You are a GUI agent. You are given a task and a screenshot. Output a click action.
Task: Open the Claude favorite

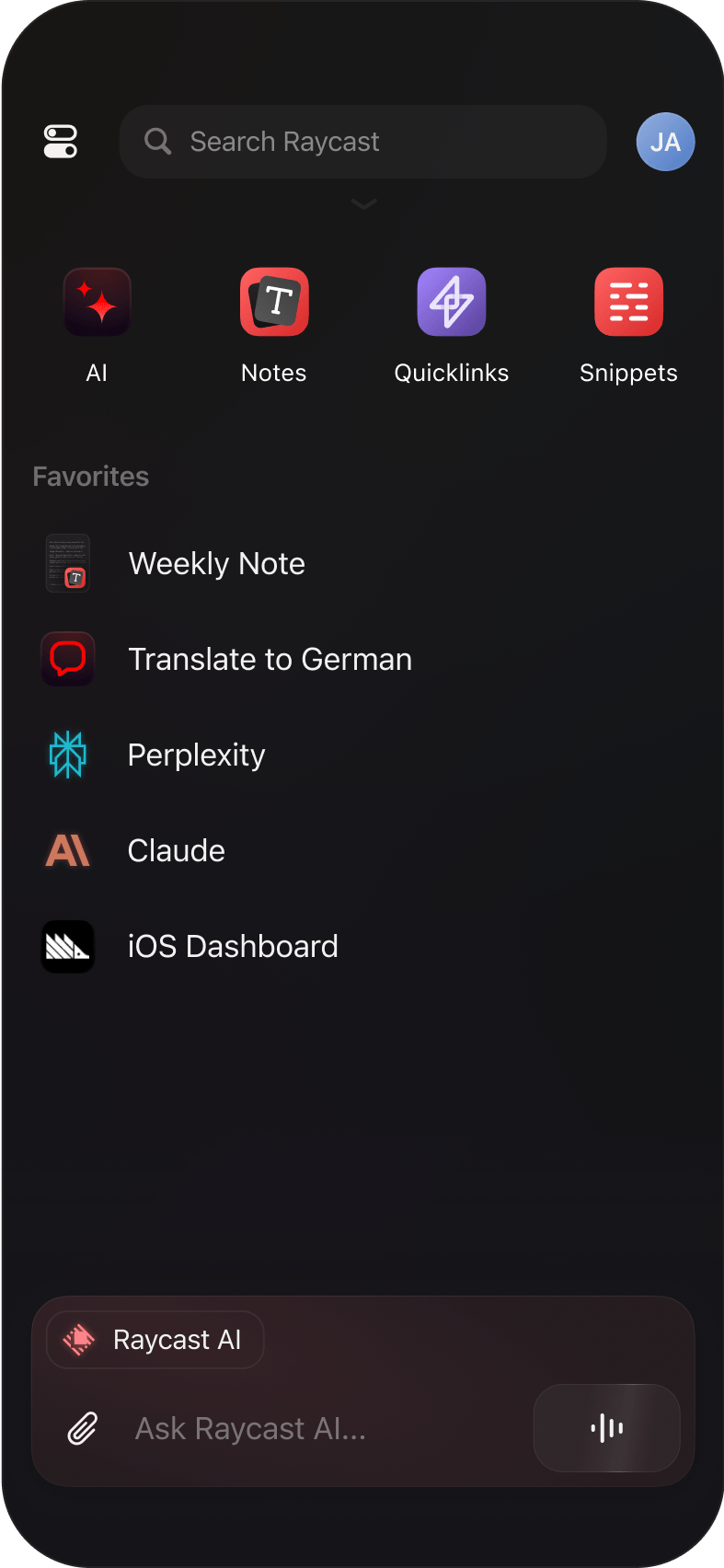(x=176, y=850)
